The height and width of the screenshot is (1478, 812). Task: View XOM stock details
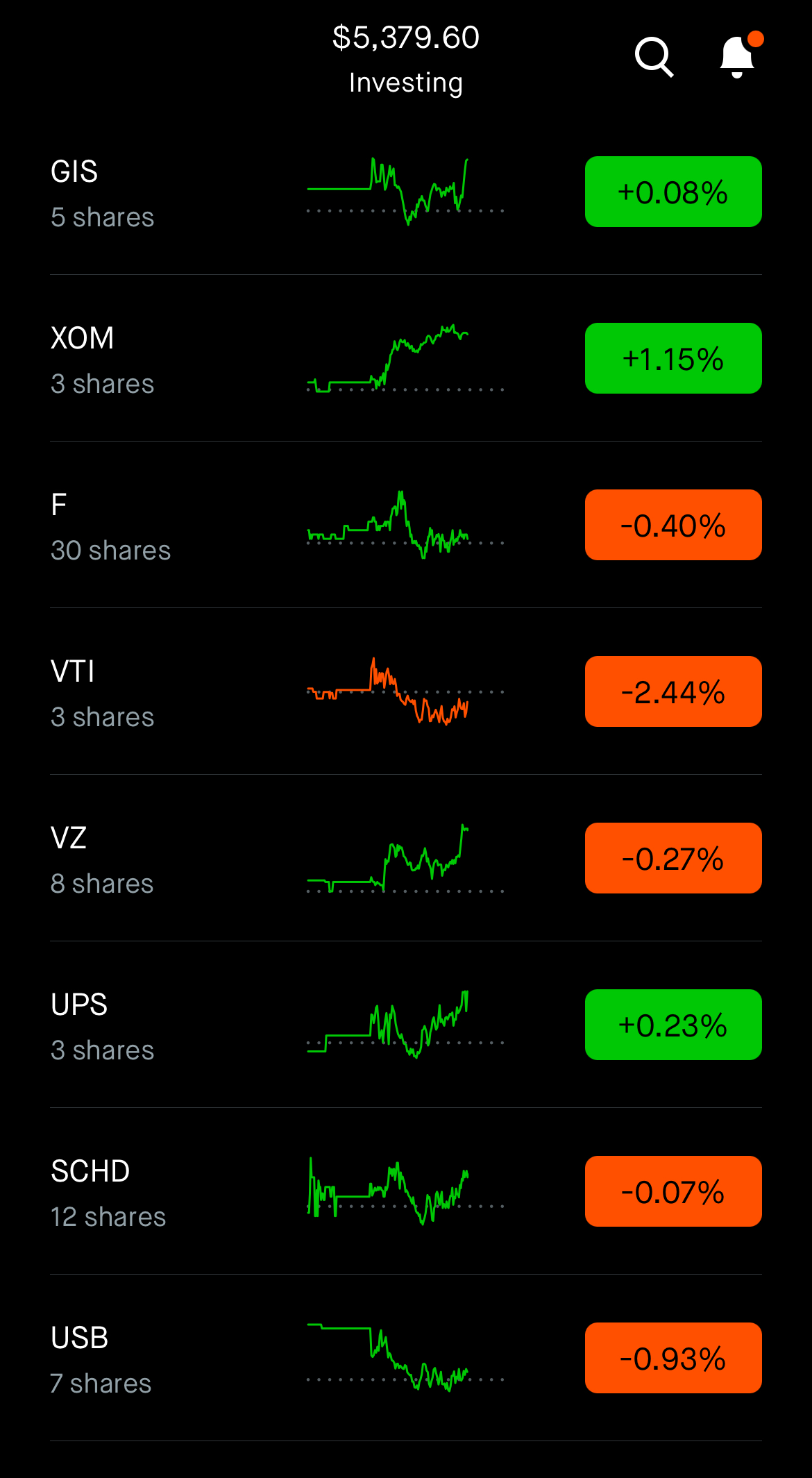pyautogui.click(x=103, y=360)
